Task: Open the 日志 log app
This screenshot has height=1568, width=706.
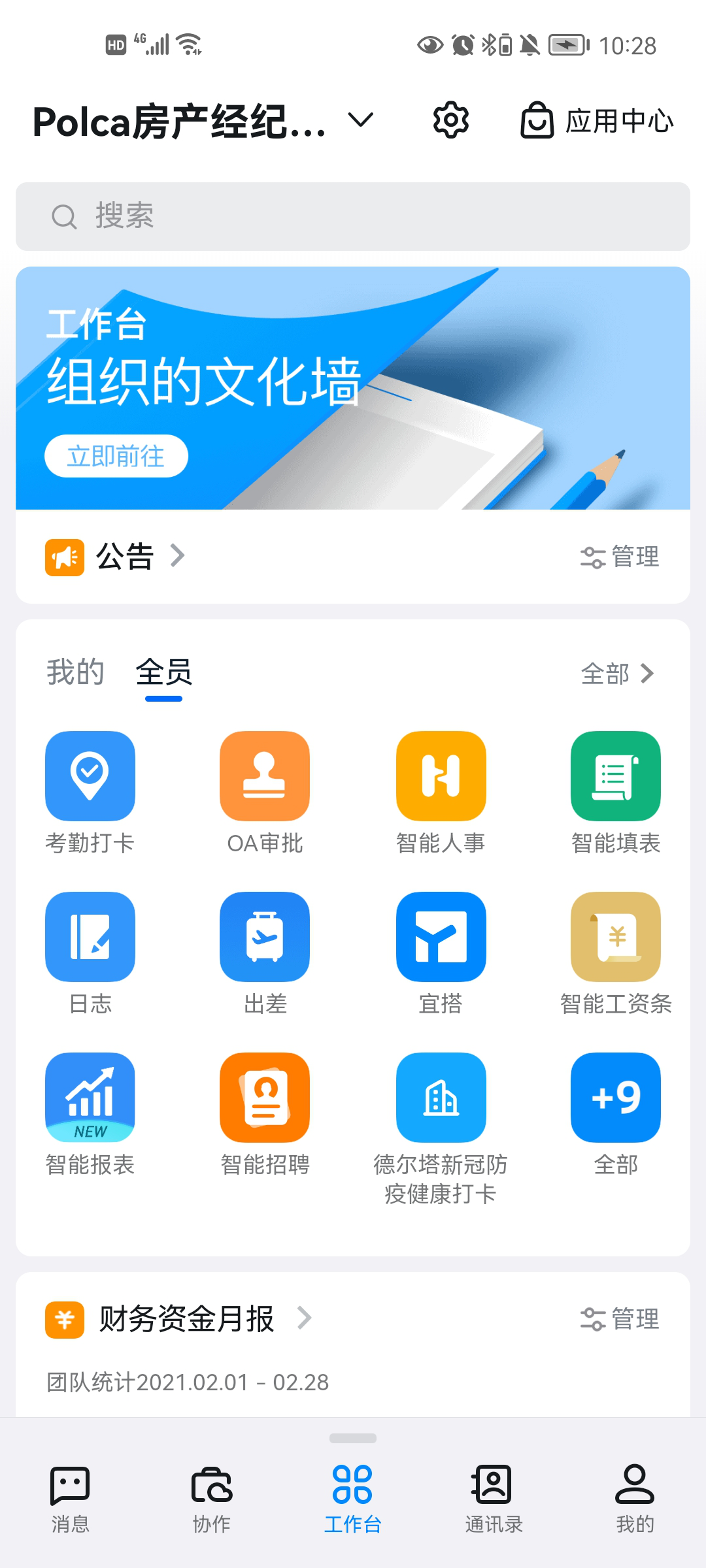Action: 90,937
